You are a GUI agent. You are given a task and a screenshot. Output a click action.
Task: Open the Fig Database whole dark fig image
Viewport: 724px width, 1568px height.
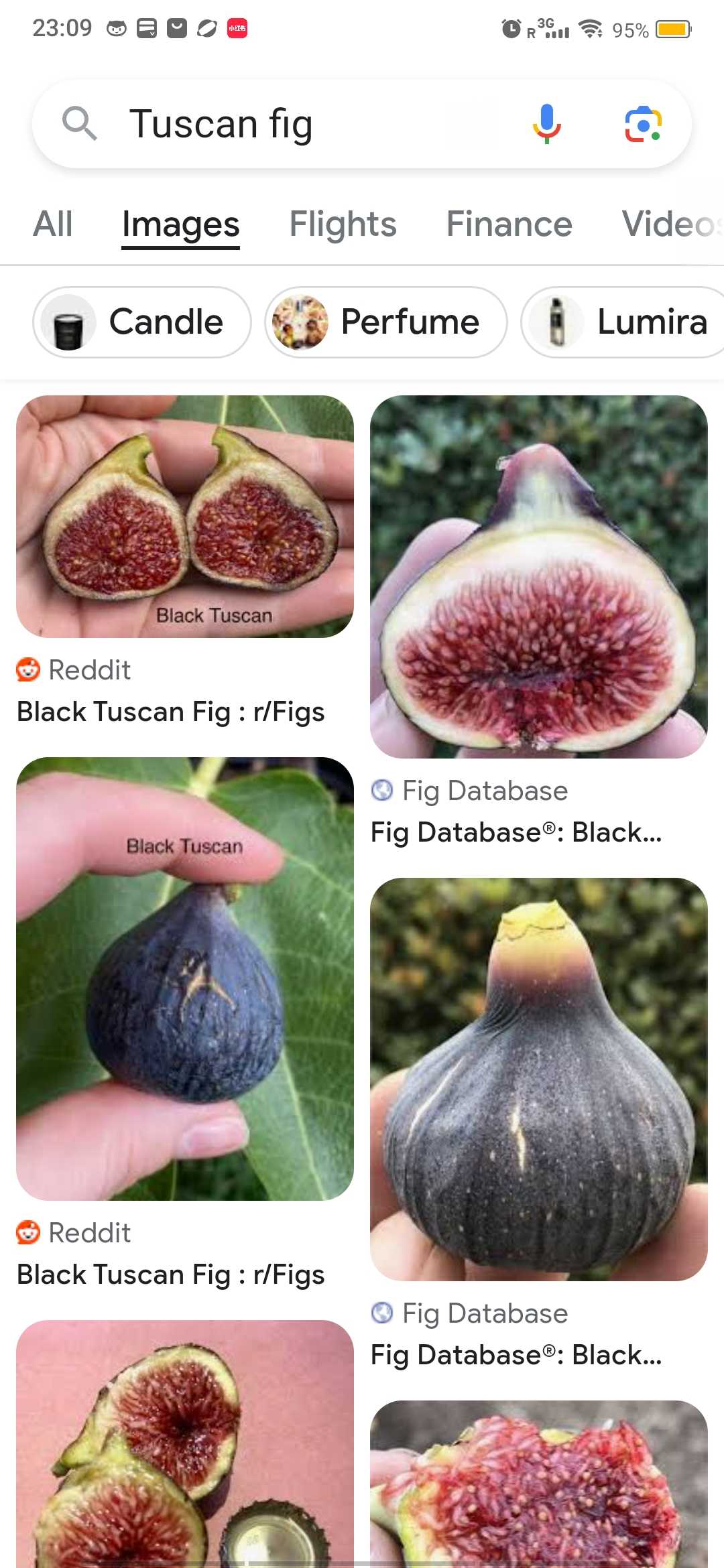coord(539,1080)
